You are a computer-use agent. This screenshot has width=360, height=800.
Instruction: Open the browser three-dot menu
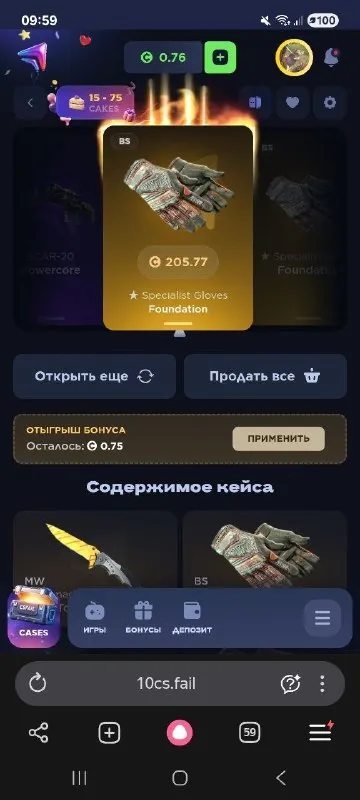(322, 683)
